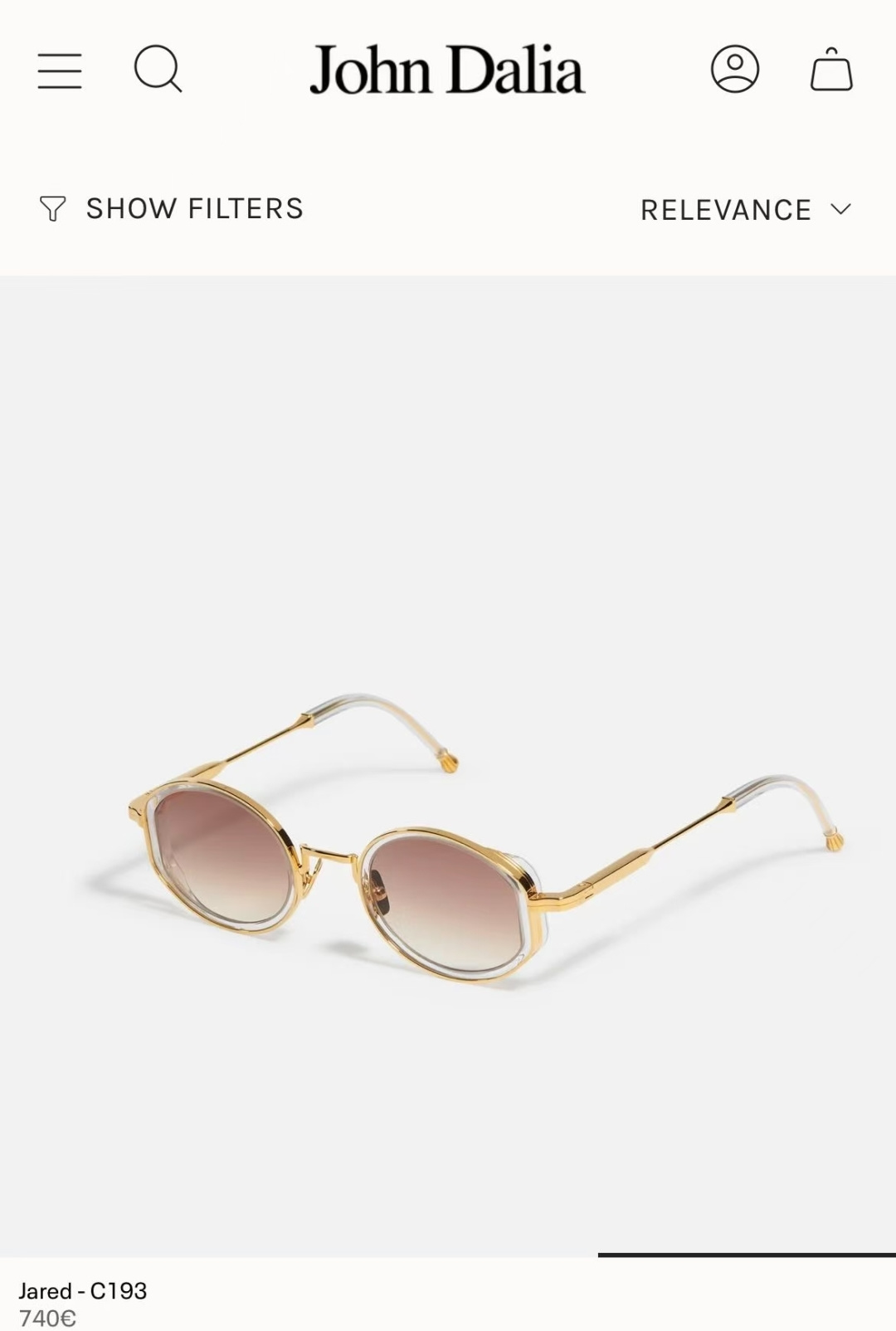
Task: Click the filter funnel icon
Action: (x=53, y=208)
